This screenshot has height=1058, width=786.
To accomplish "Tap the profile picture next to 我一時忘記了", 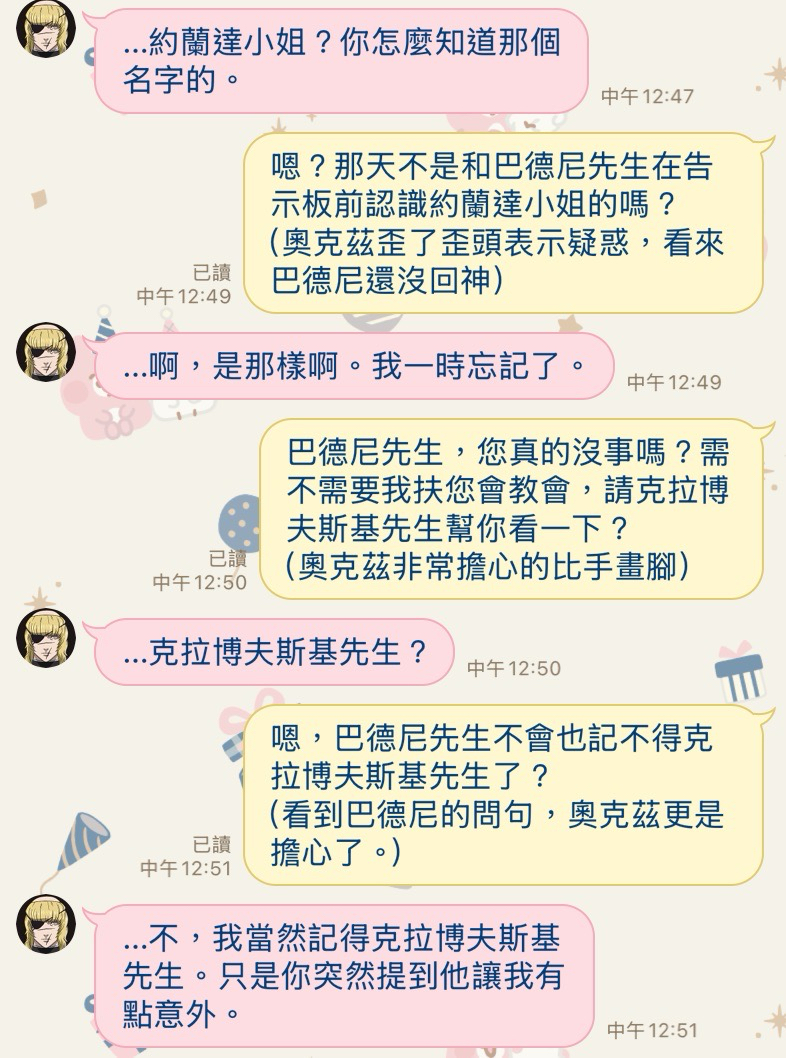I will tap(46, 352).
